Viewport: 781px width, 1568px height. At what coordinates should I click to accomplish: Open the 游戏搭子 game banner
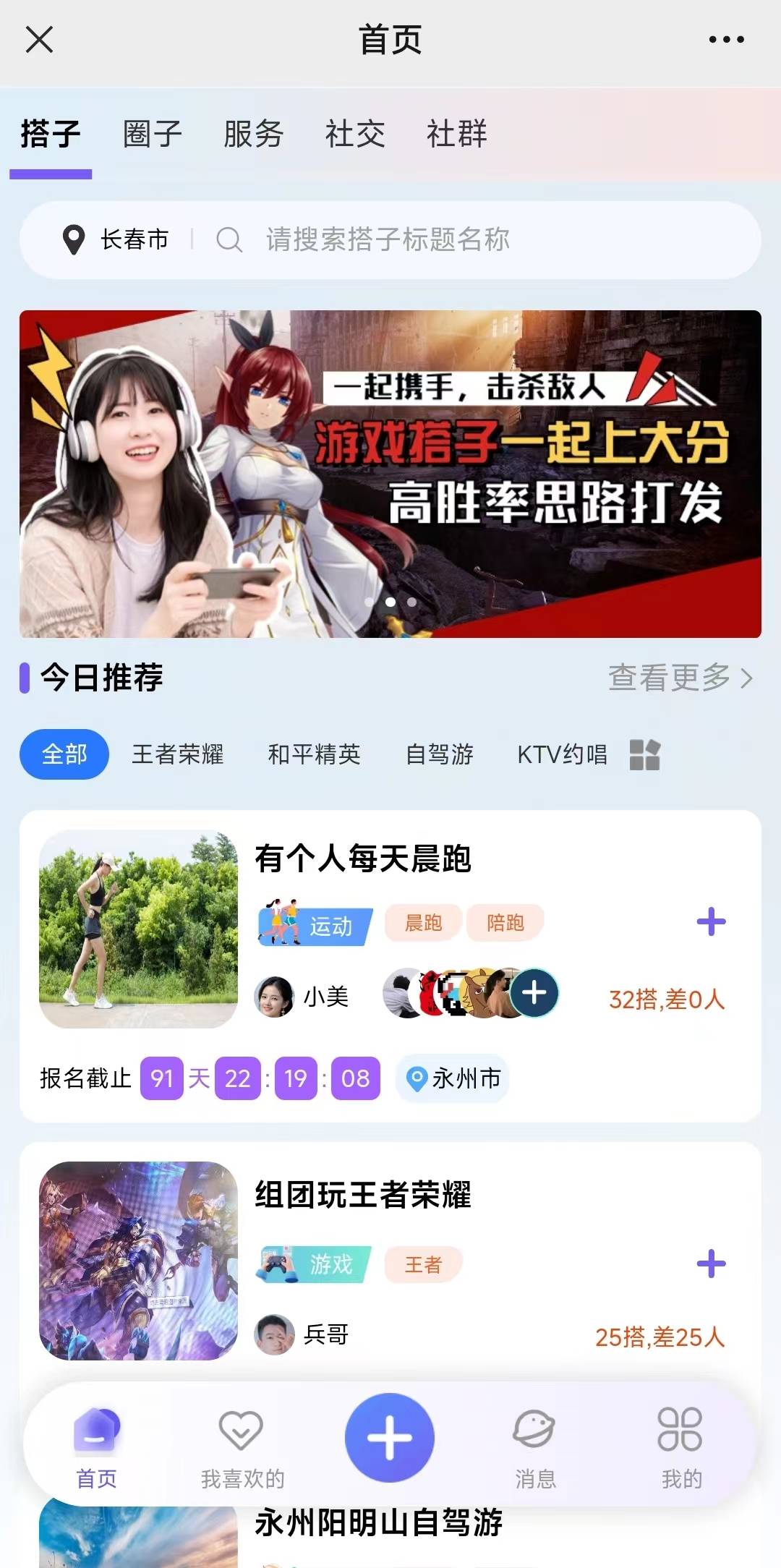point(390,474)
